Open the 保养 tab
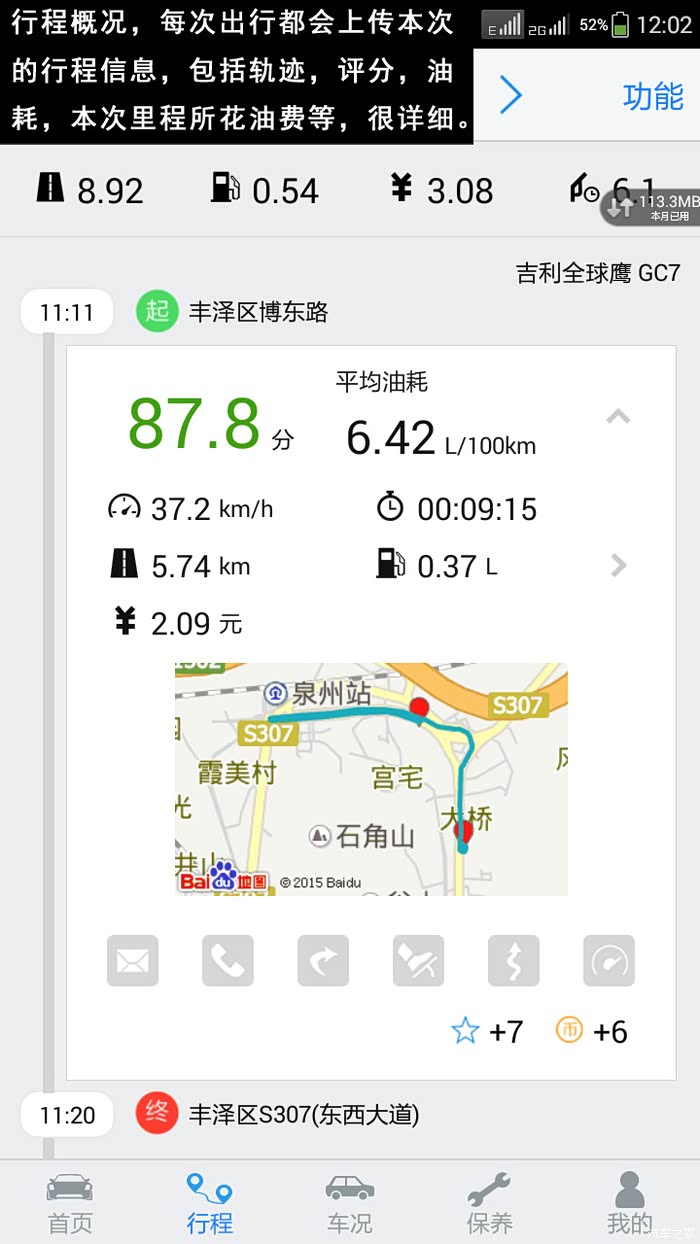Viewport: 700px width, 1244px height. (490, 1203)
